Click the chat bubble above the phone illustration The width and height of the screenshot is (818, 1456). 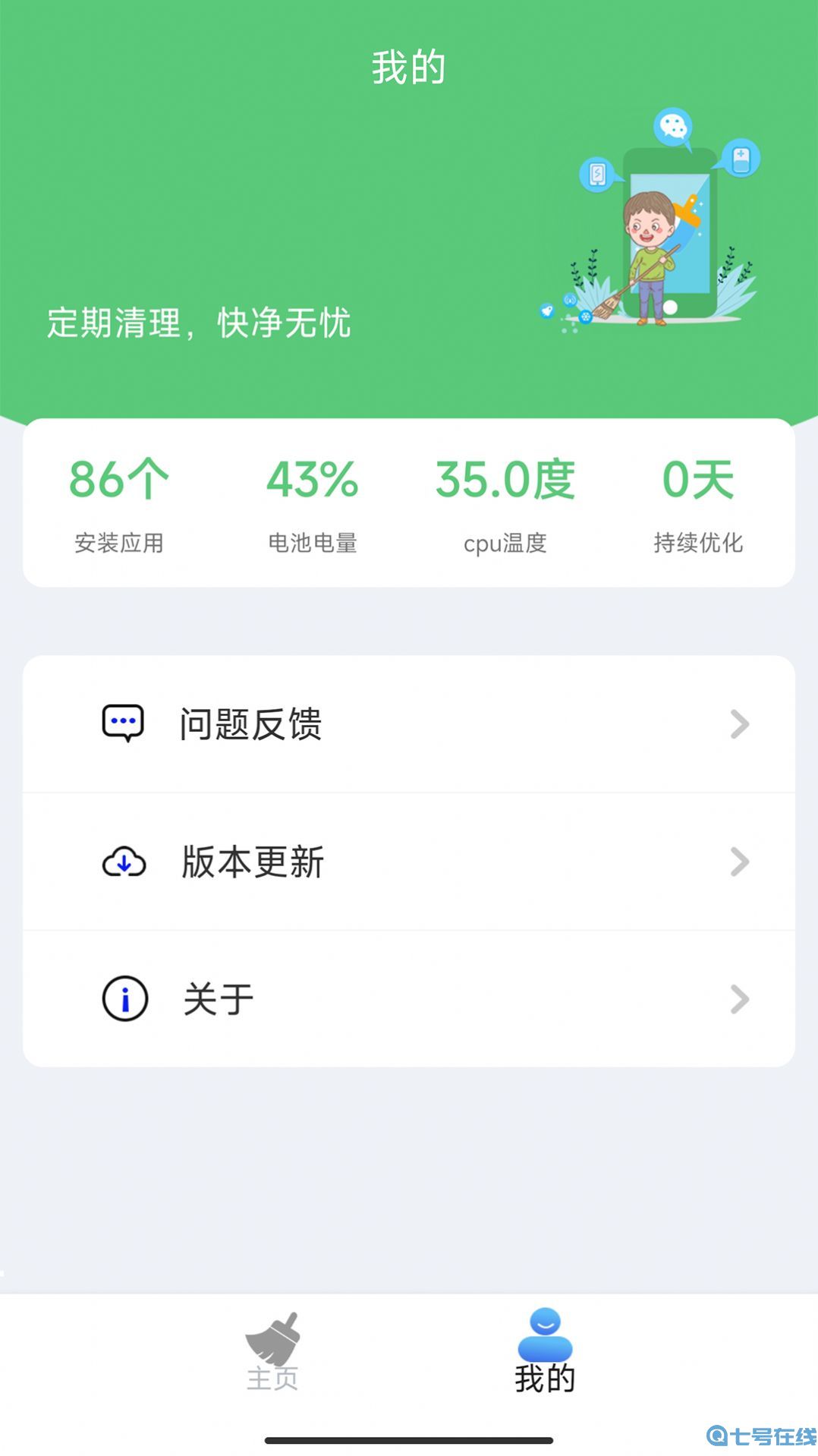click(x=672, y=128)
